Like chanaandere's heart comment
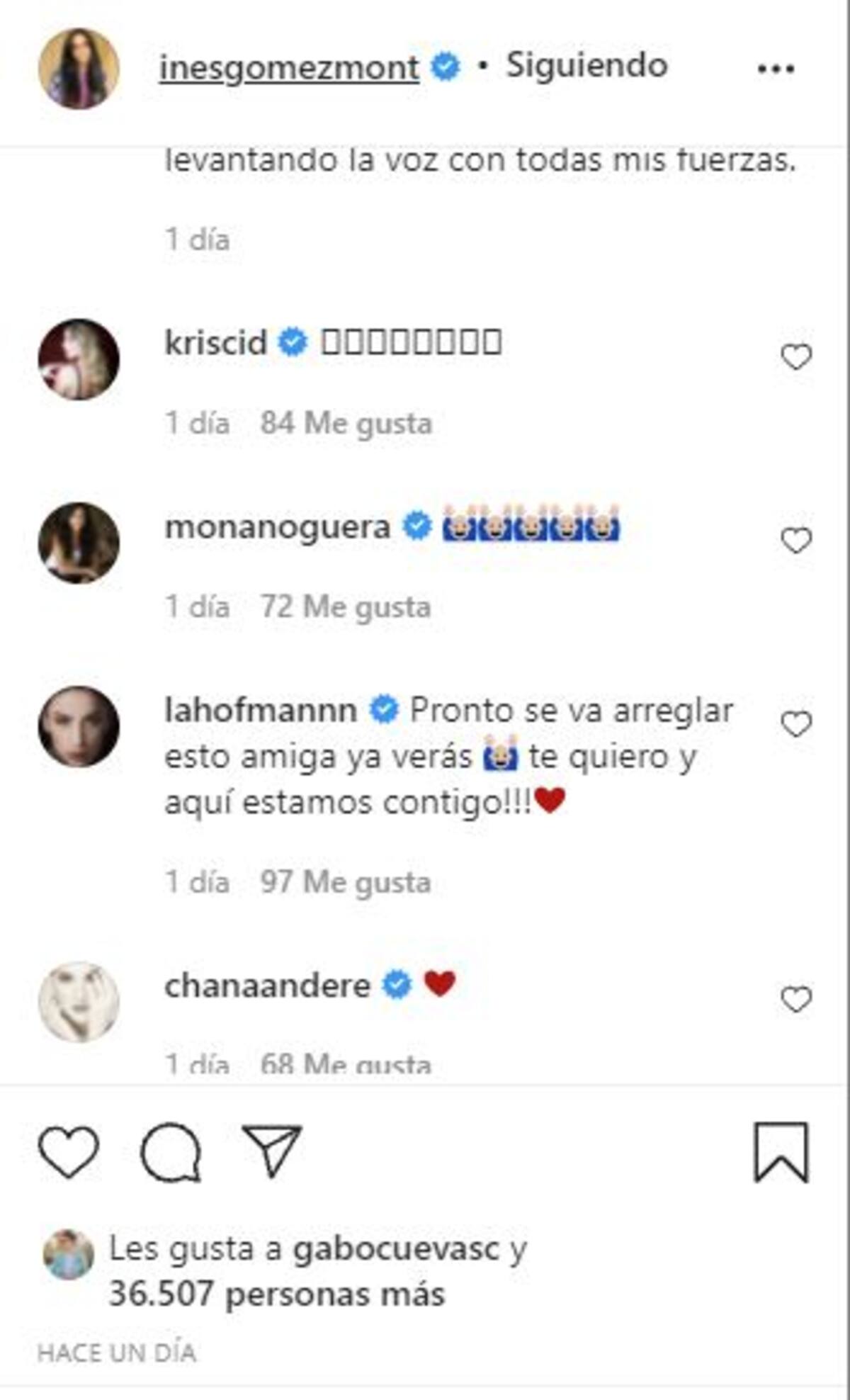The image size is (850, 1400). pyautogui.click(x=795, y=1000)
